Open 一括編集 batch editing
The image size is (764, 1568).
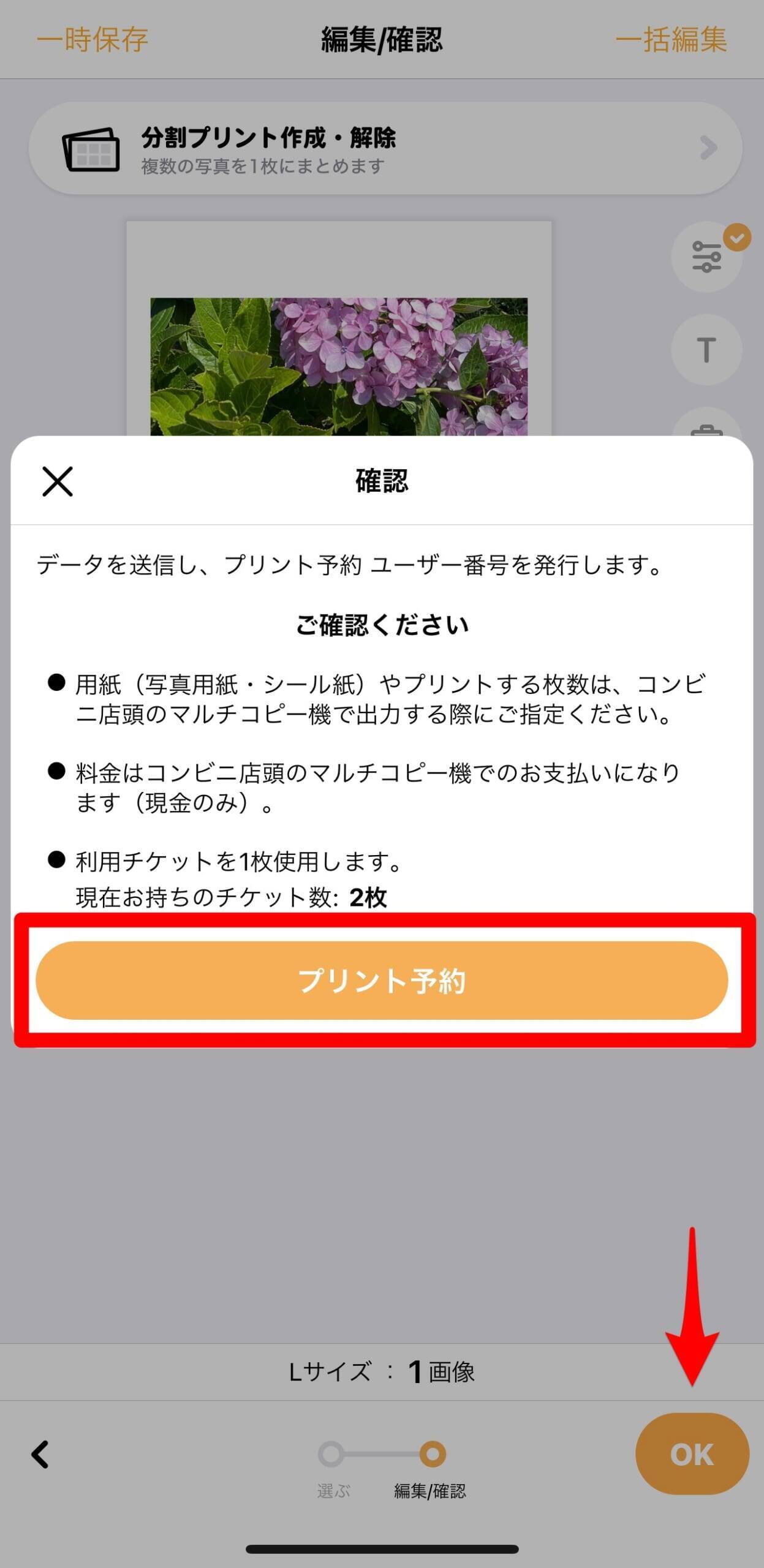tap(671, 40)
